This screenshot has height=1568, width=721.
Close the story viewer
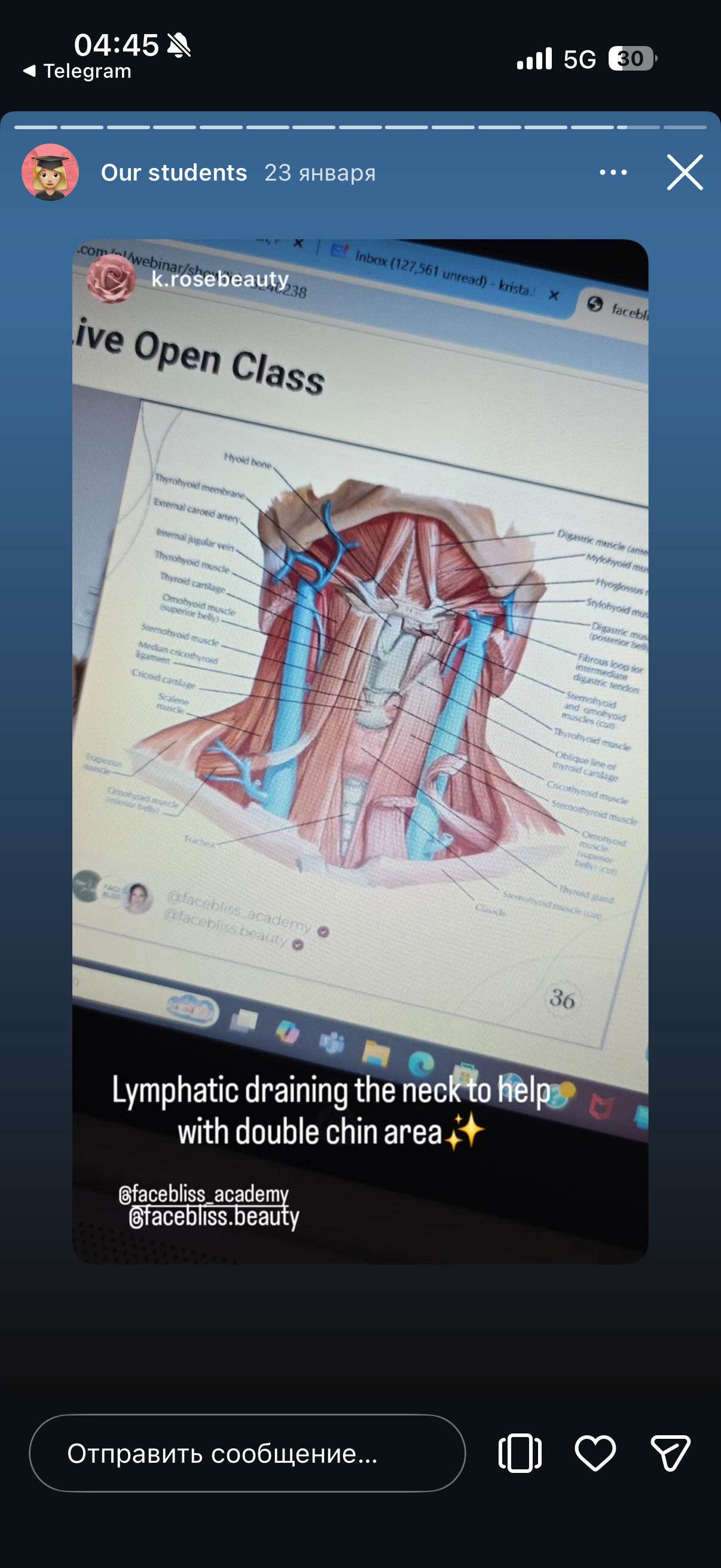[685, 172]
